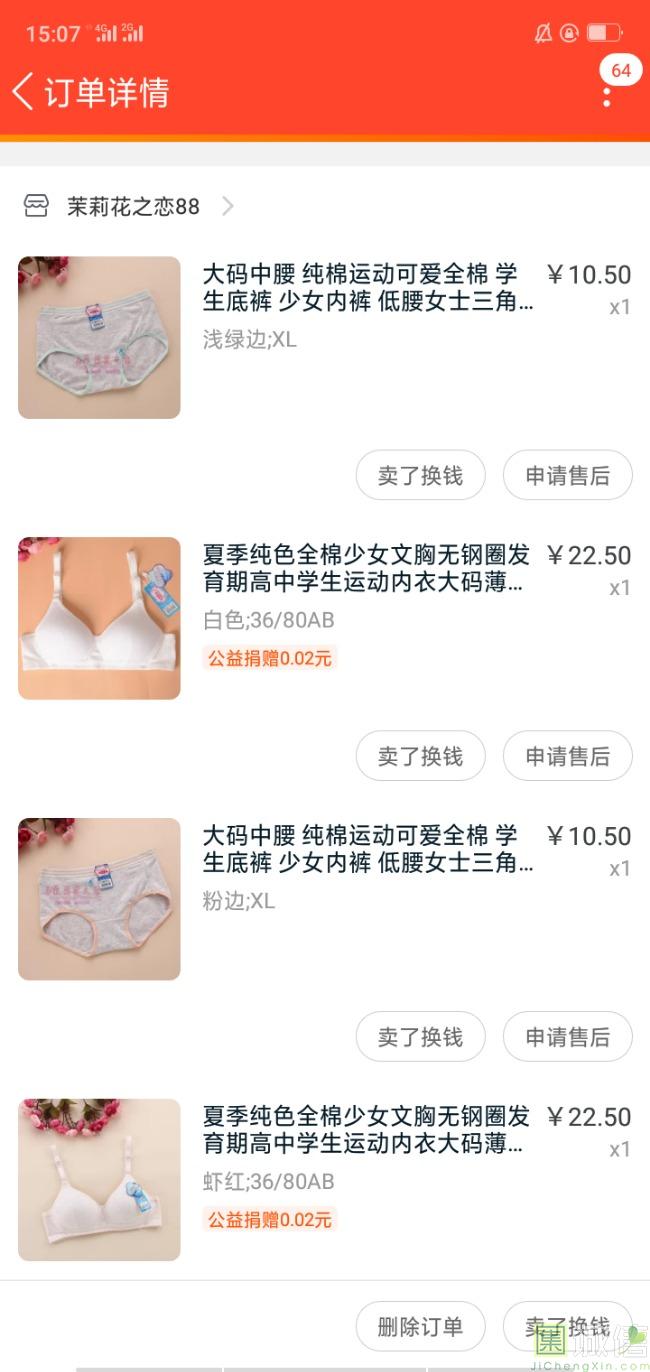This screenshot has width=650, height=1372.
Task: Tap 申请售后 for the 浅绿边;XL item
Action: [567, 476]
